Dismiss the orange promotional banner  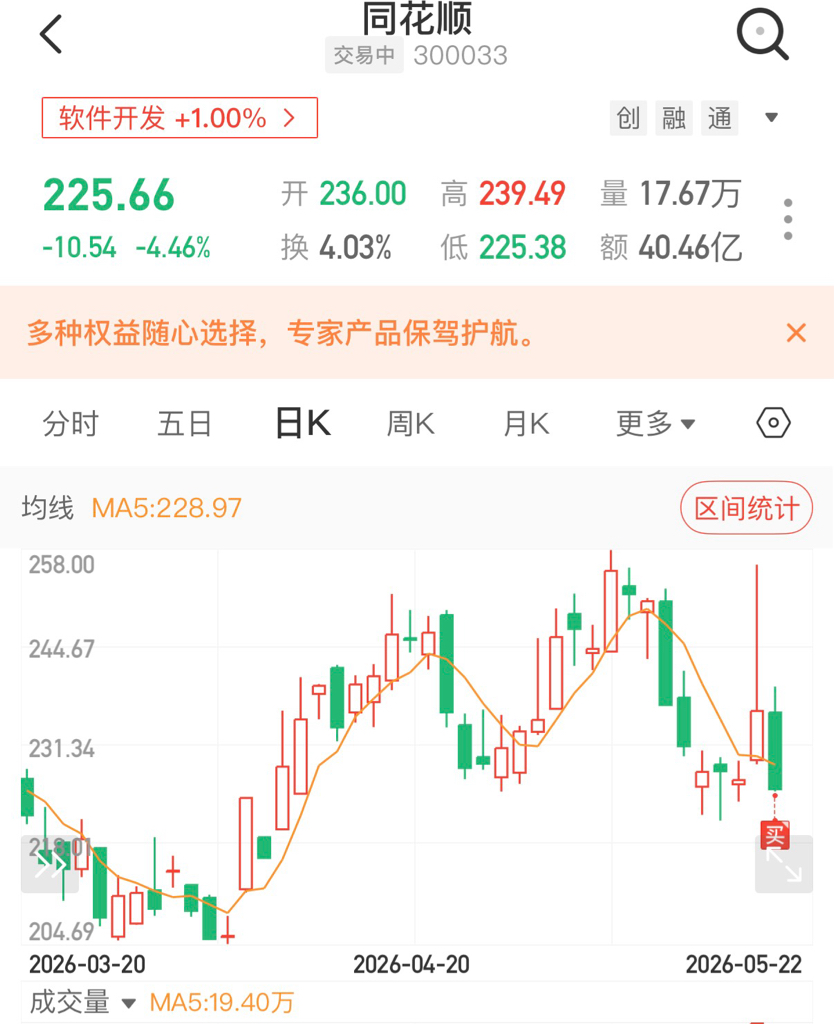click(796, 332)
